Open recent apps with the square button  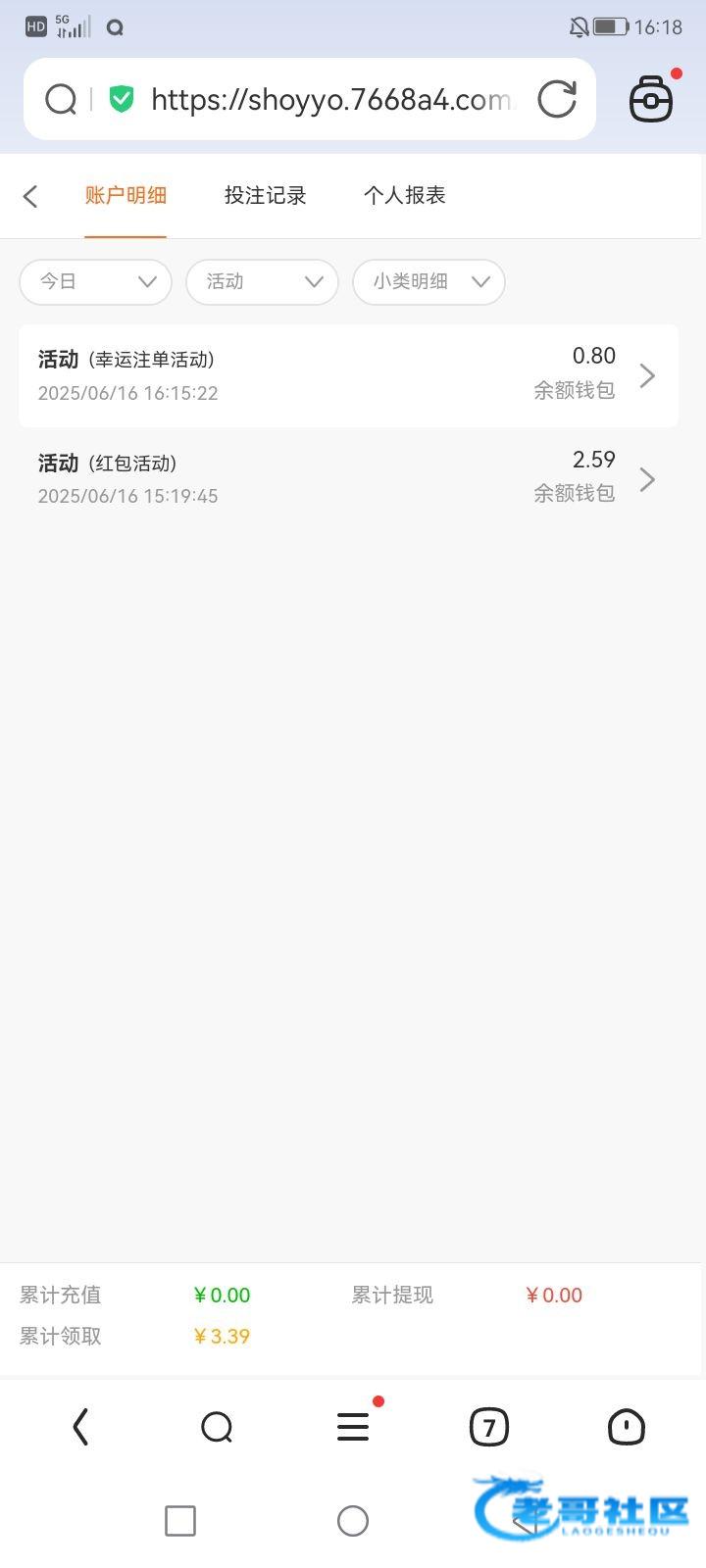180,1521
